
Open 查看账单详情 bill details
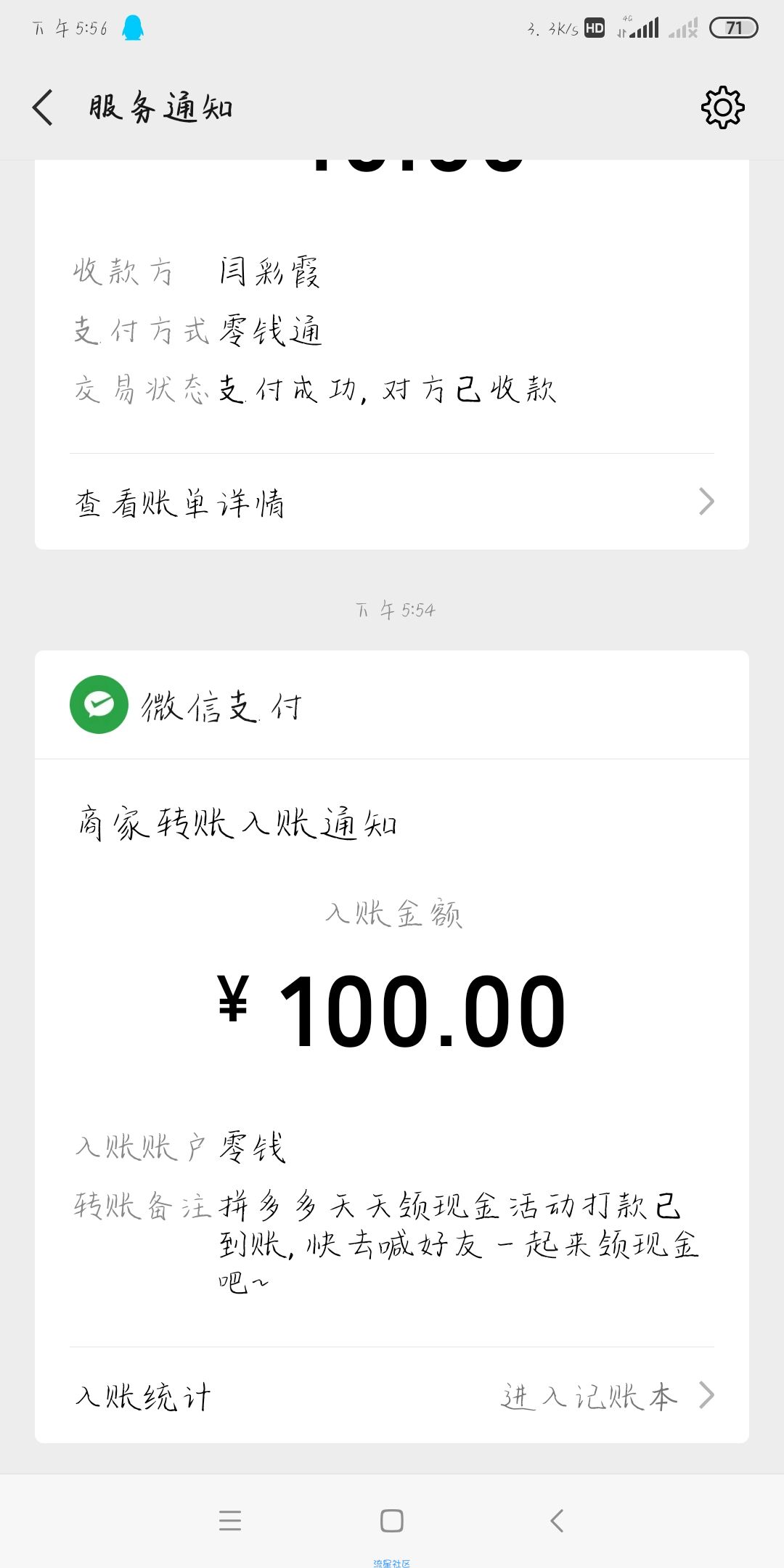[392, 502]
